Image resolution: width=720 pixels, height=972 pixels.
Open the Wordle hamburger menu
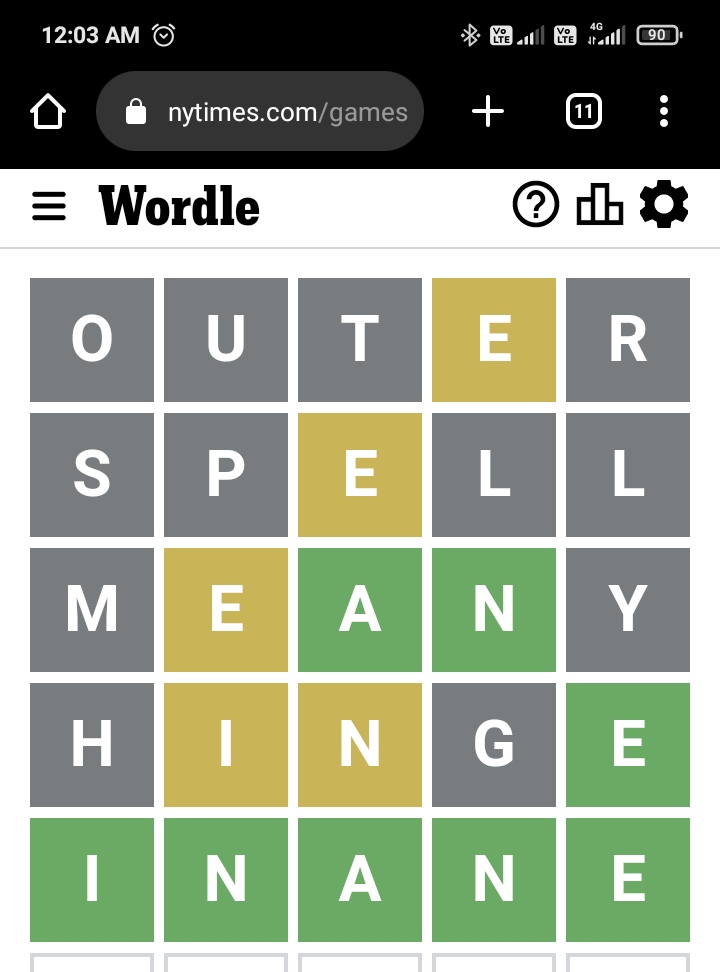pyautogui.click(x=49, y=206)
